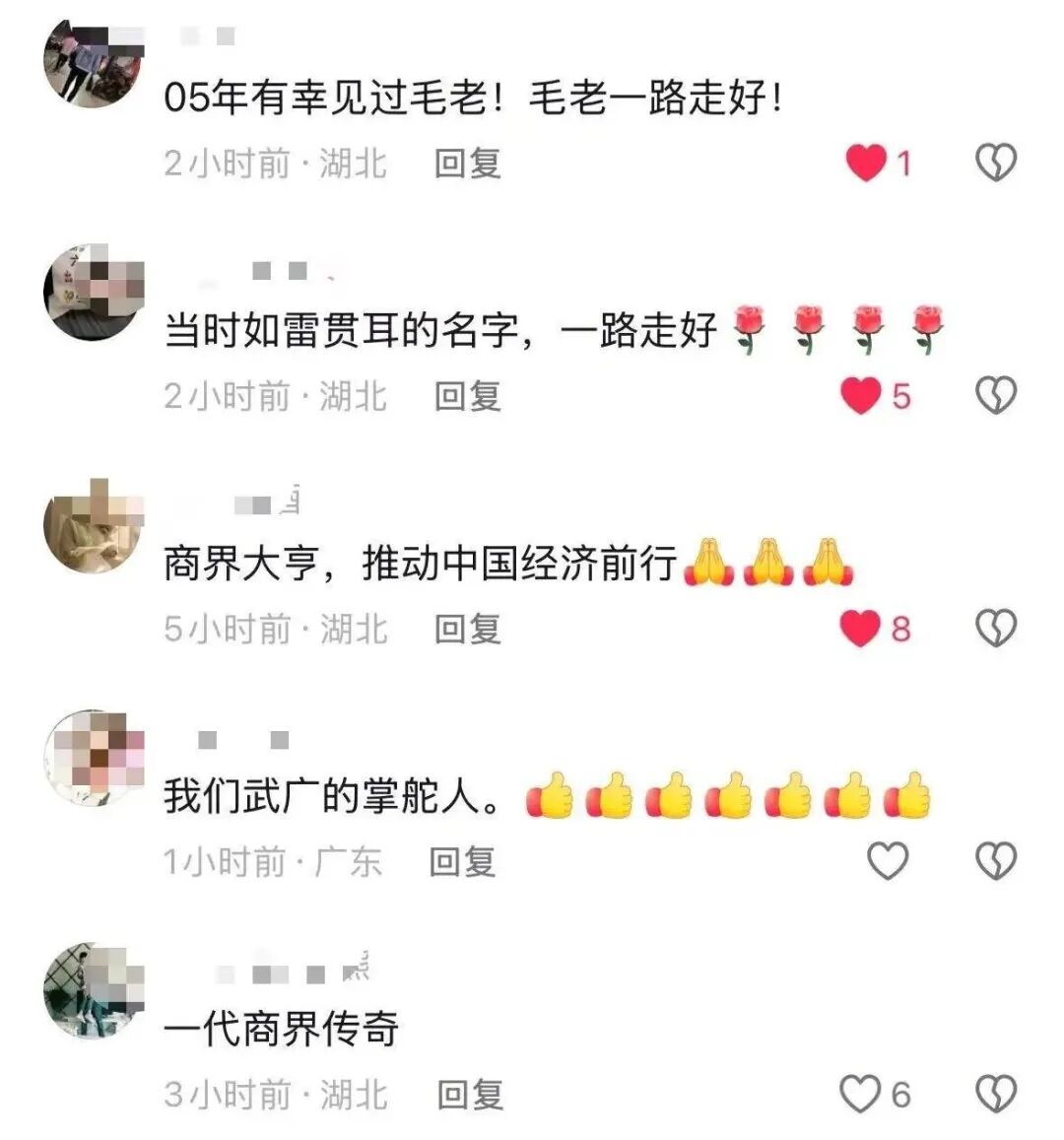Open the avatar beside "05年有幸见过毛老"
The image size is (1064, 1140).
coord(93,59)
